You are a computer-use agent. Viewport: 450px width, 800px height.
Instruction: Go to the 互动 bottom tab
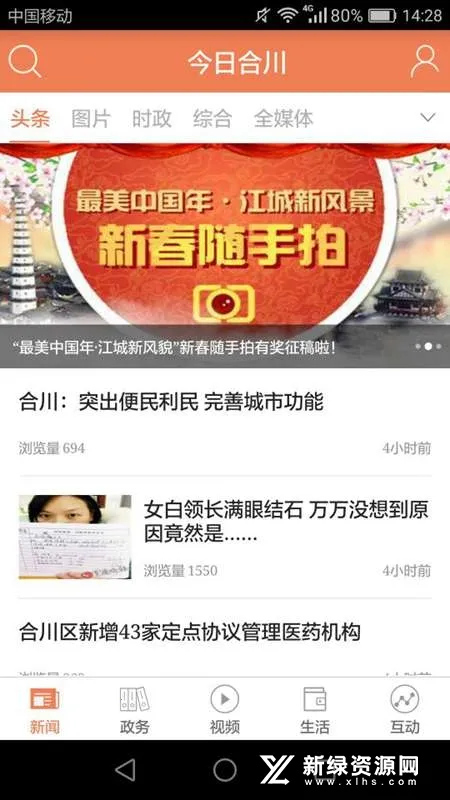[x=405, y=710]
